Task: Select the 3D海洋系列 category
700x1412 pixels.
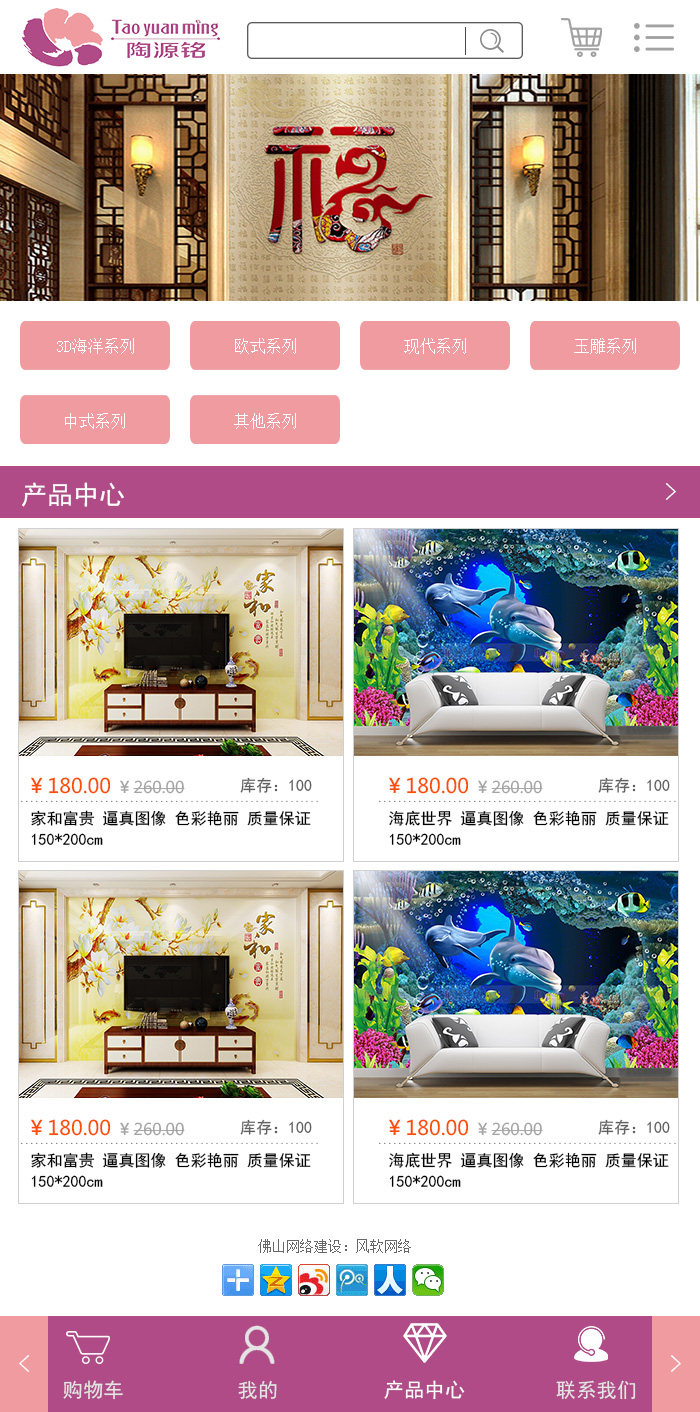Action: (95, 346)
